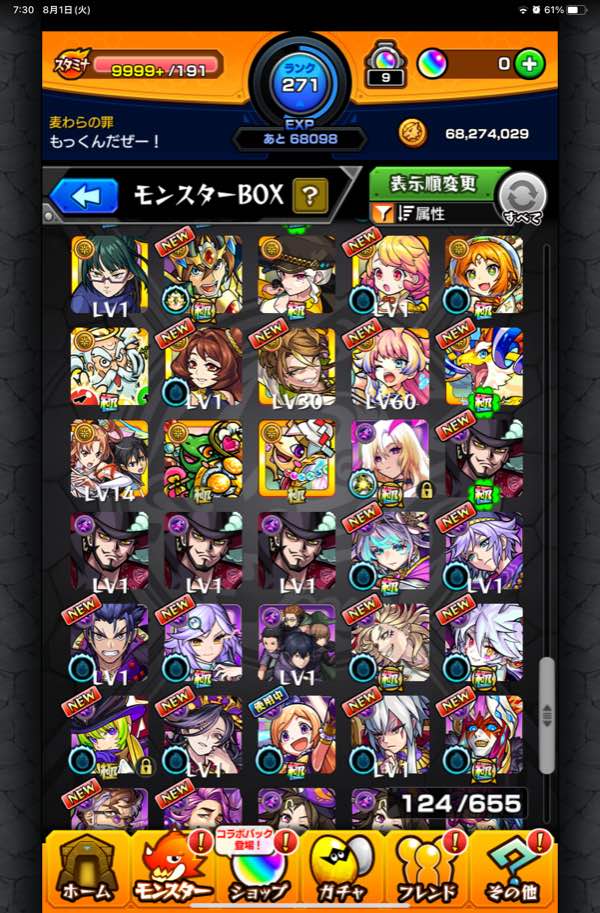
Task: Select the LV30 blonde monster
Action: pos(296,367)
